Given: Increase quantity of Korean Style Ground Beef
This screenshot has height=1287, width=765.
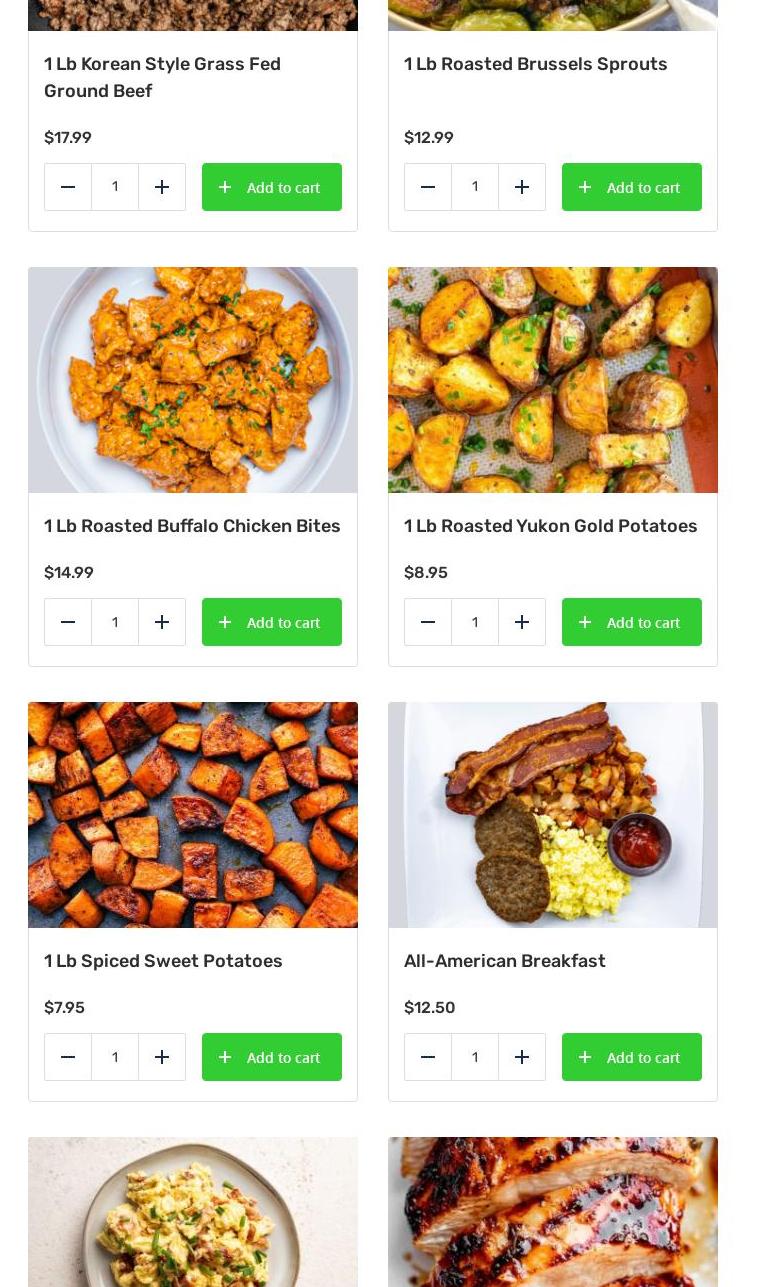Looking at the screenshot, I should (x=162, y=187).
